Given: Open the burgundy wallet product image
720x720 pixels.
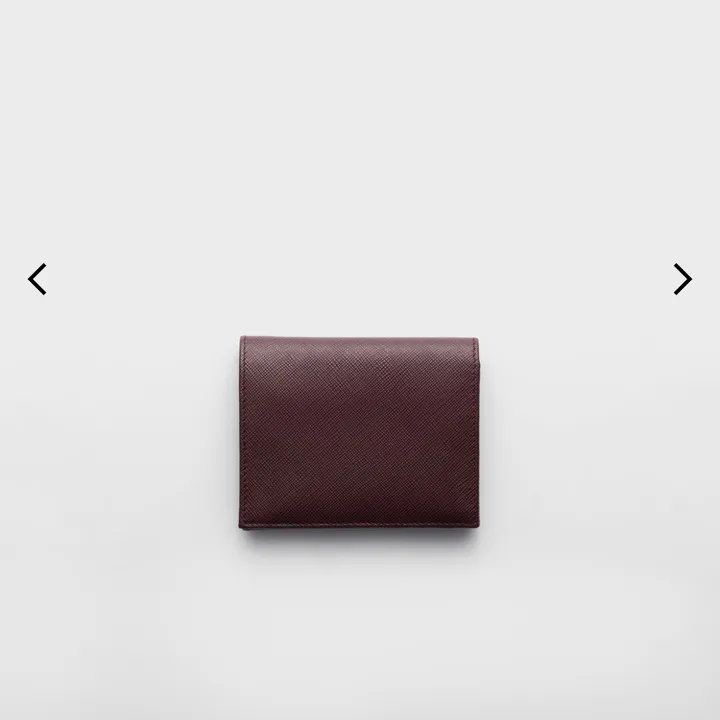Looking at the screenshot, I should click(359, 432).
